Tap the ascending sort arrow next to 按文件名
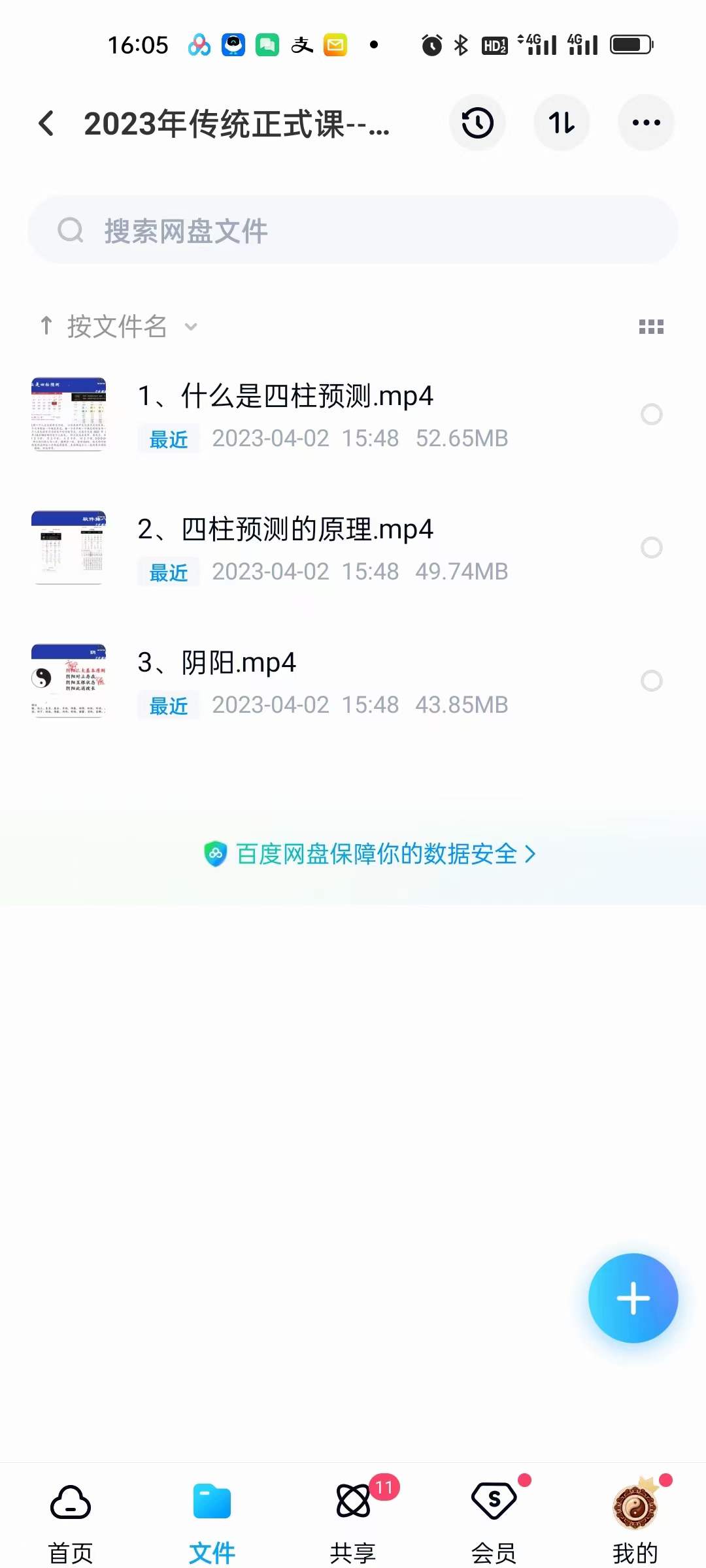The height and width of the screenshot is (1568, 706). (x=46, y=325)
